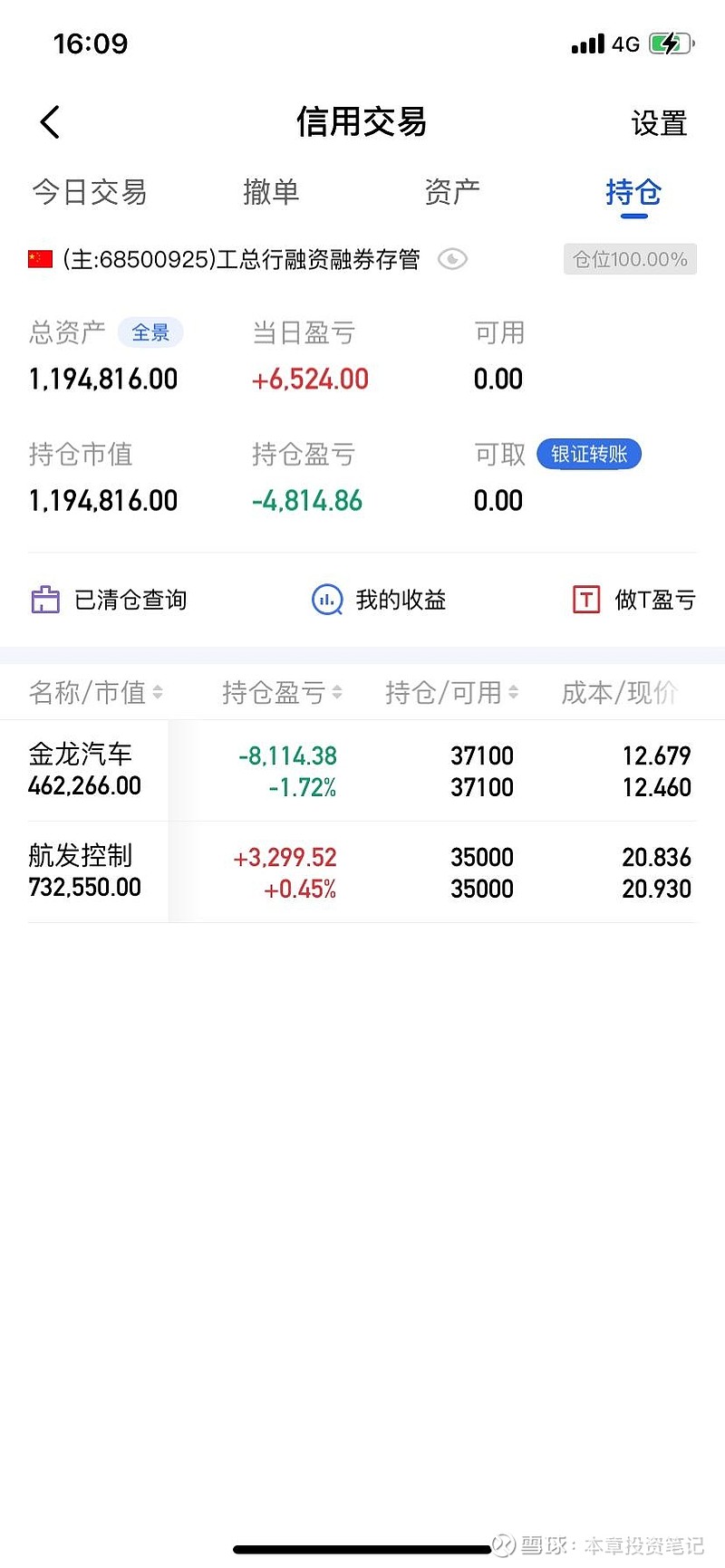Select the 持仓 tab
725x1568 pixels.
[633, 192]
